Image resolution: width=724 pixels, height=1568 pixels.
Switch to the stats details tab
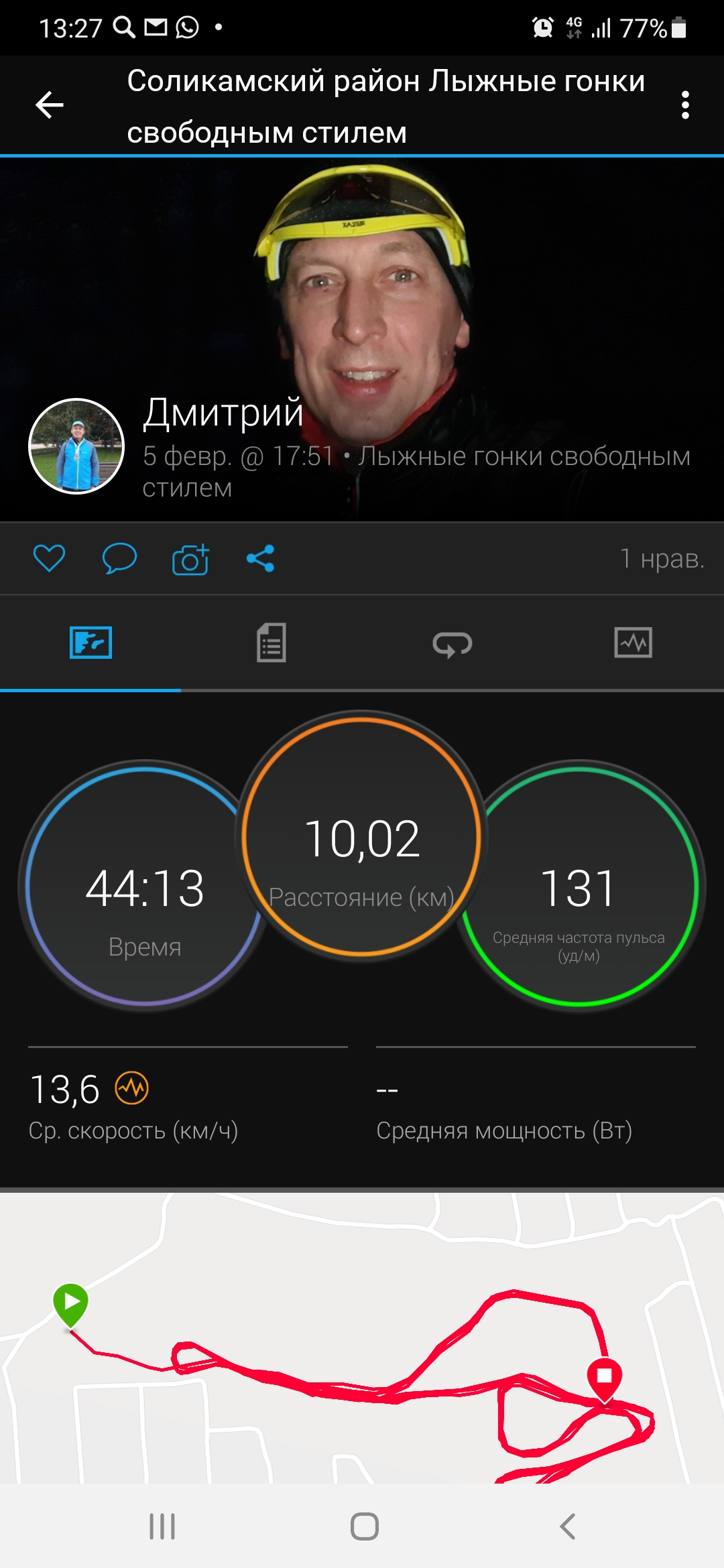[x=271, y=643]
